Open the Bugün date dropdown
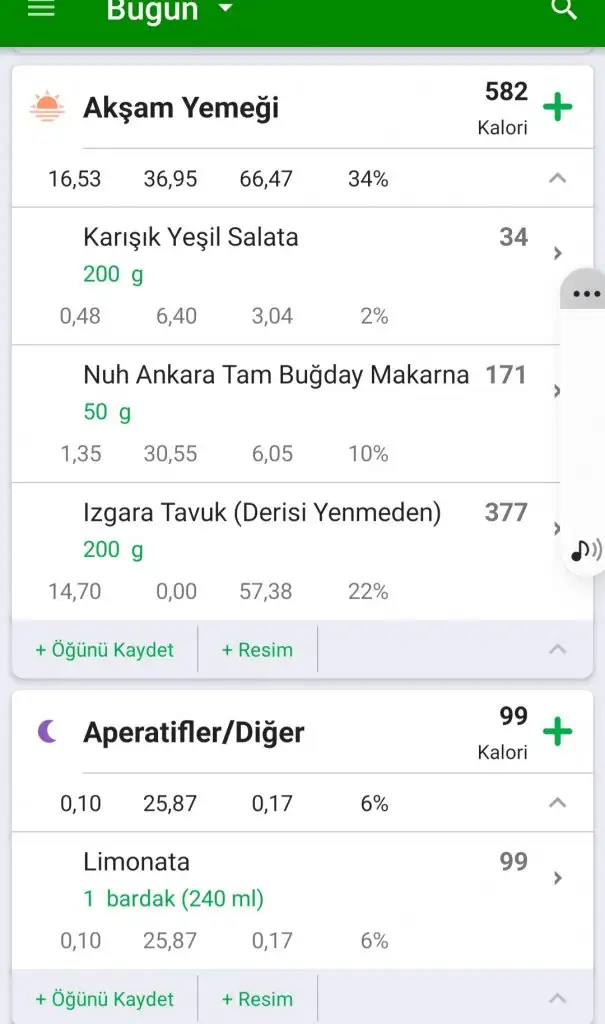 pos(168,10)
